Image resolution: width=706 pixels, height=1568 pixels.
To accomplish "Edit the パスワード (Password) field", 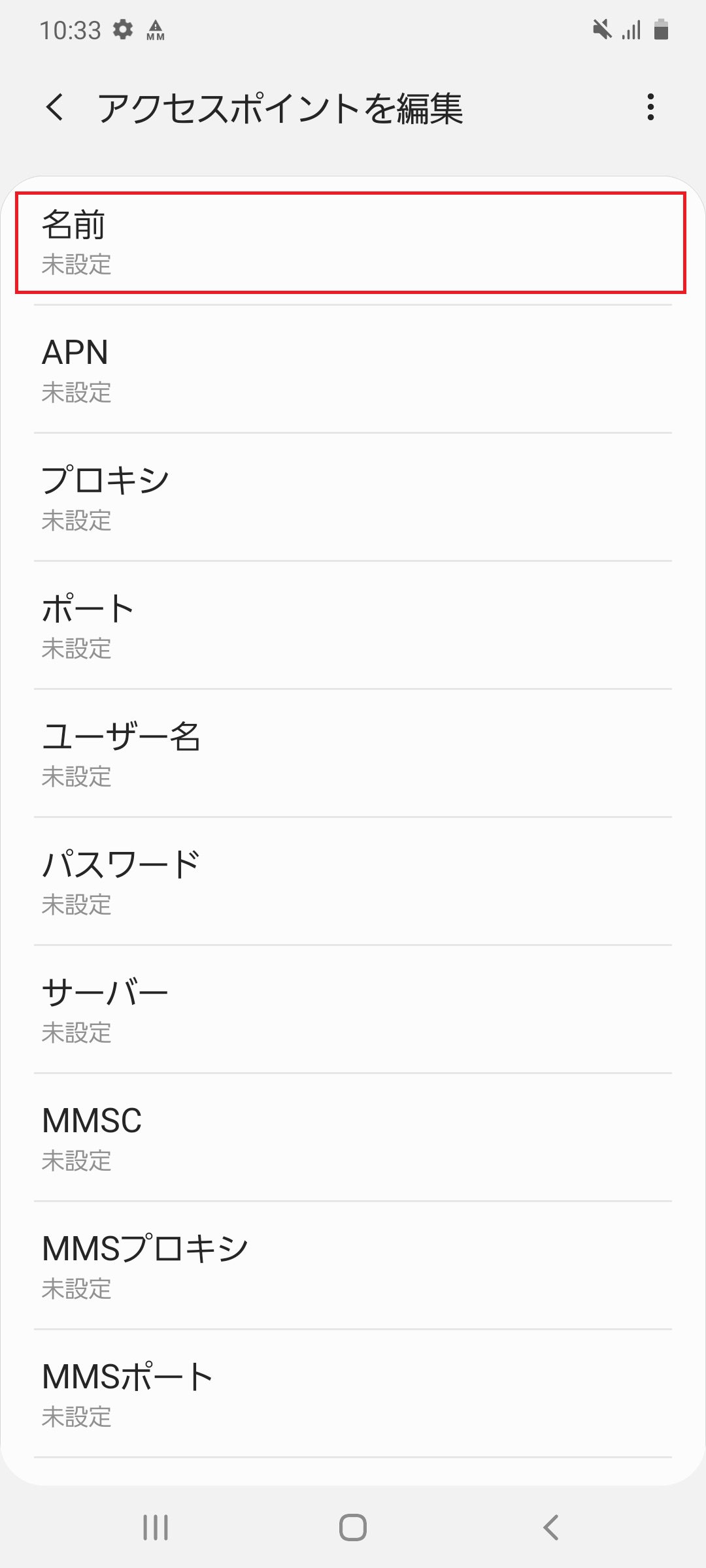I will click(x=353, y=882).
